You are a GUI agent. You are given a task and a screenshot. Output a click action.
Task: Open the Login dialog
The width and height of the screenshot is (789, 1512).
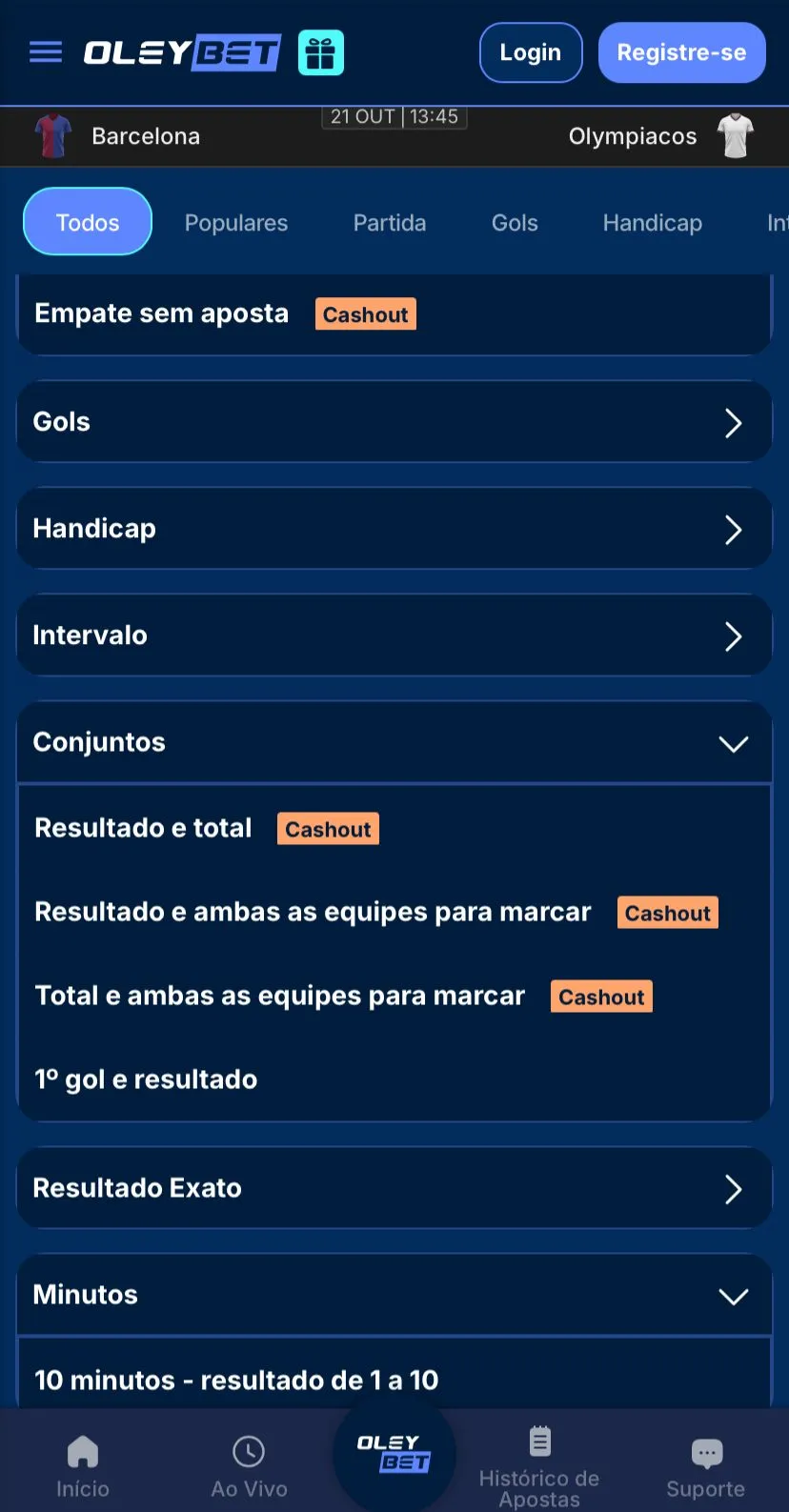pyautogui.click(x=531, y=52)
